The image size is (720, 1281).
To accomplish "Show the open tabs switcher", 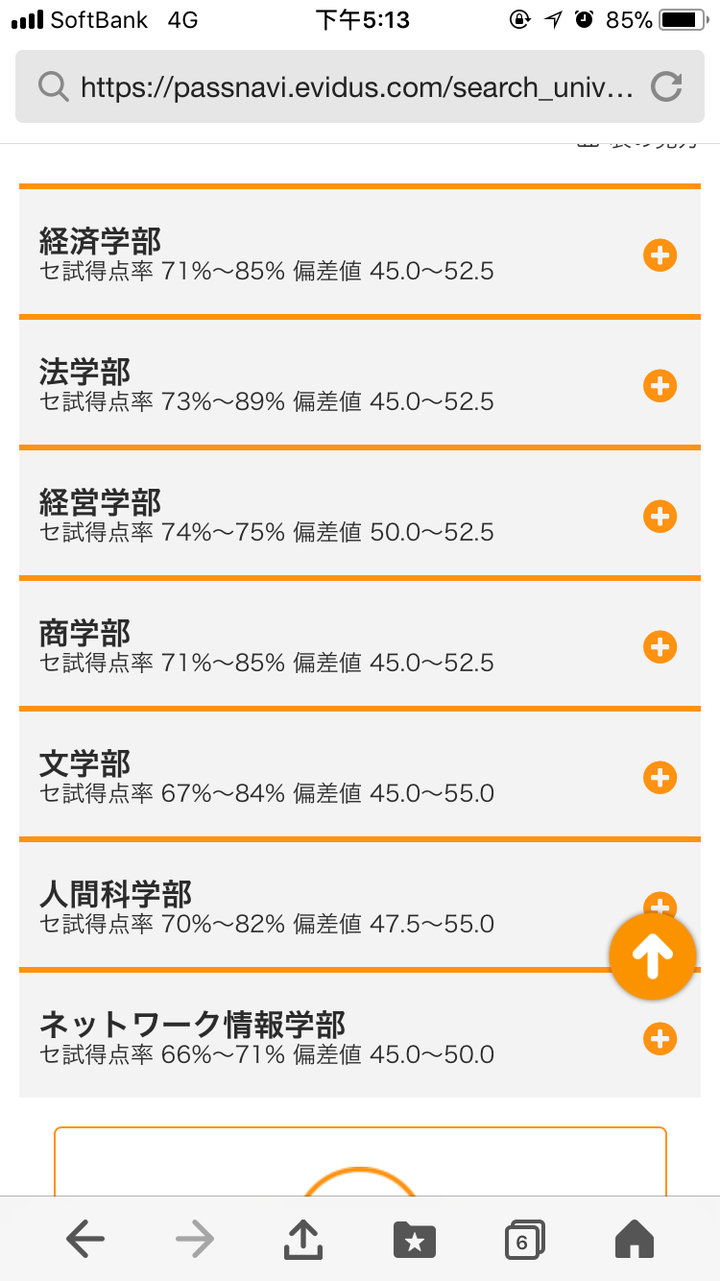I will tap(524, 1241).
